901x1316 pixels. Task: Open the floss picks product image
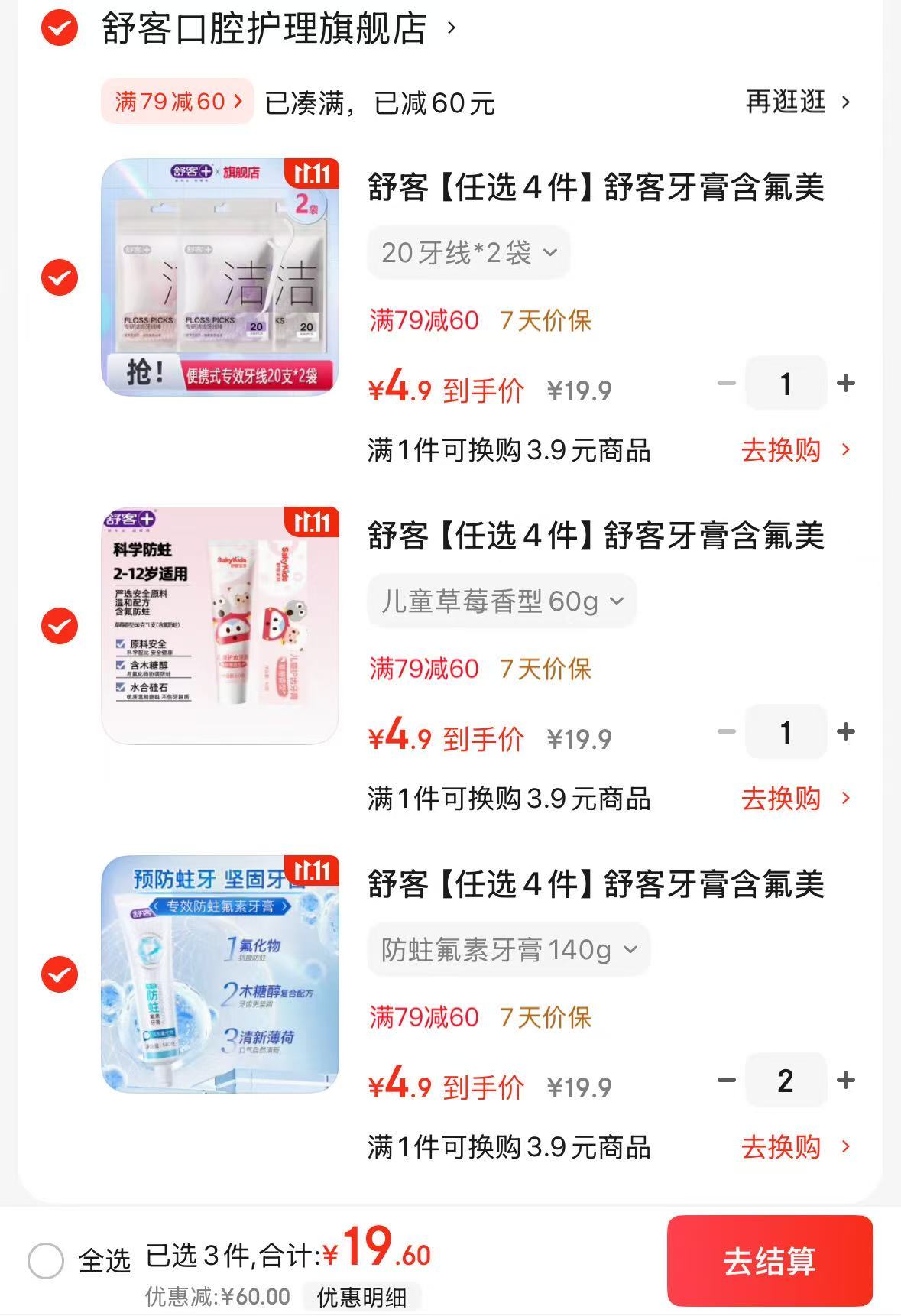[220, 277]
